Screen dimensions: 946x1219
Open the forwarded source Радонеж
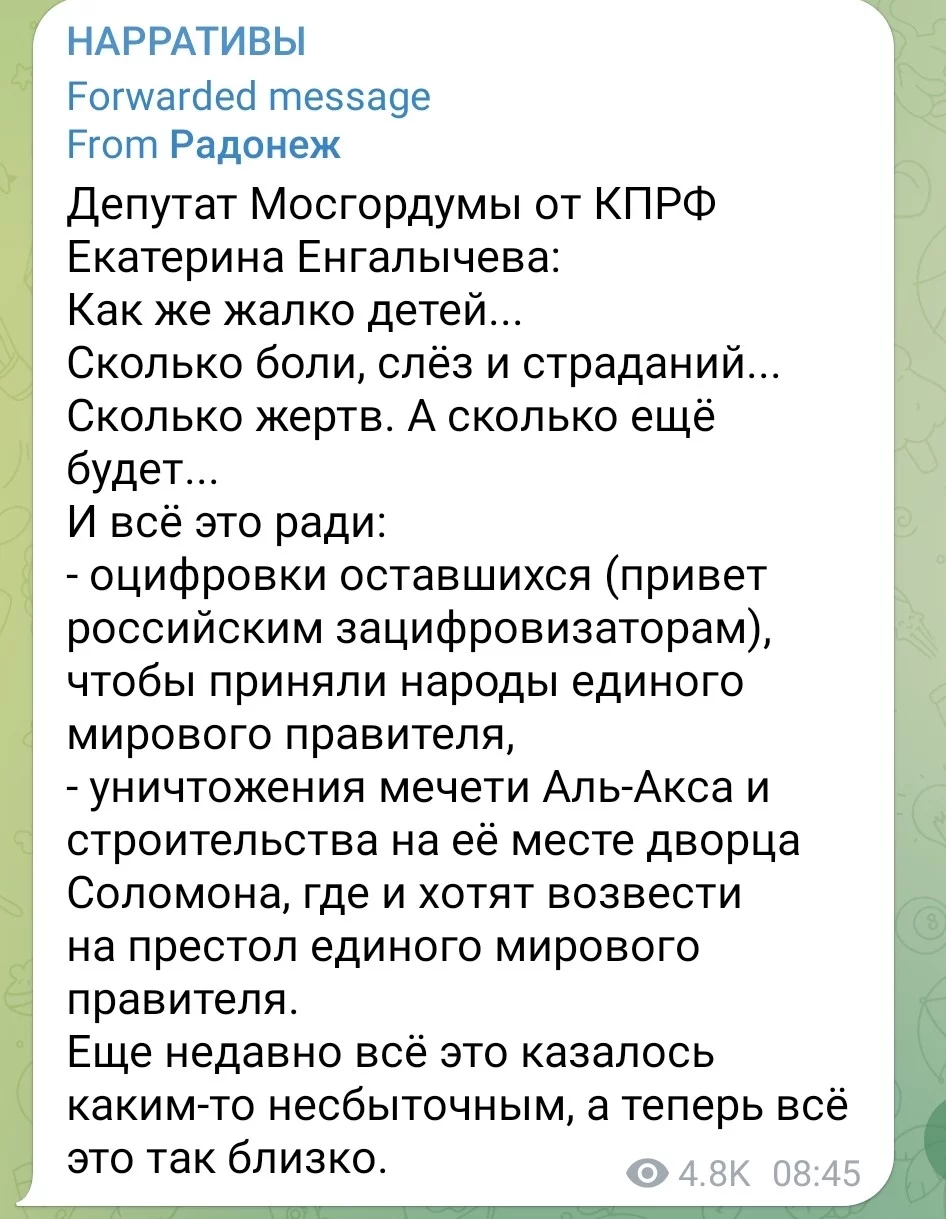[255, 145]
